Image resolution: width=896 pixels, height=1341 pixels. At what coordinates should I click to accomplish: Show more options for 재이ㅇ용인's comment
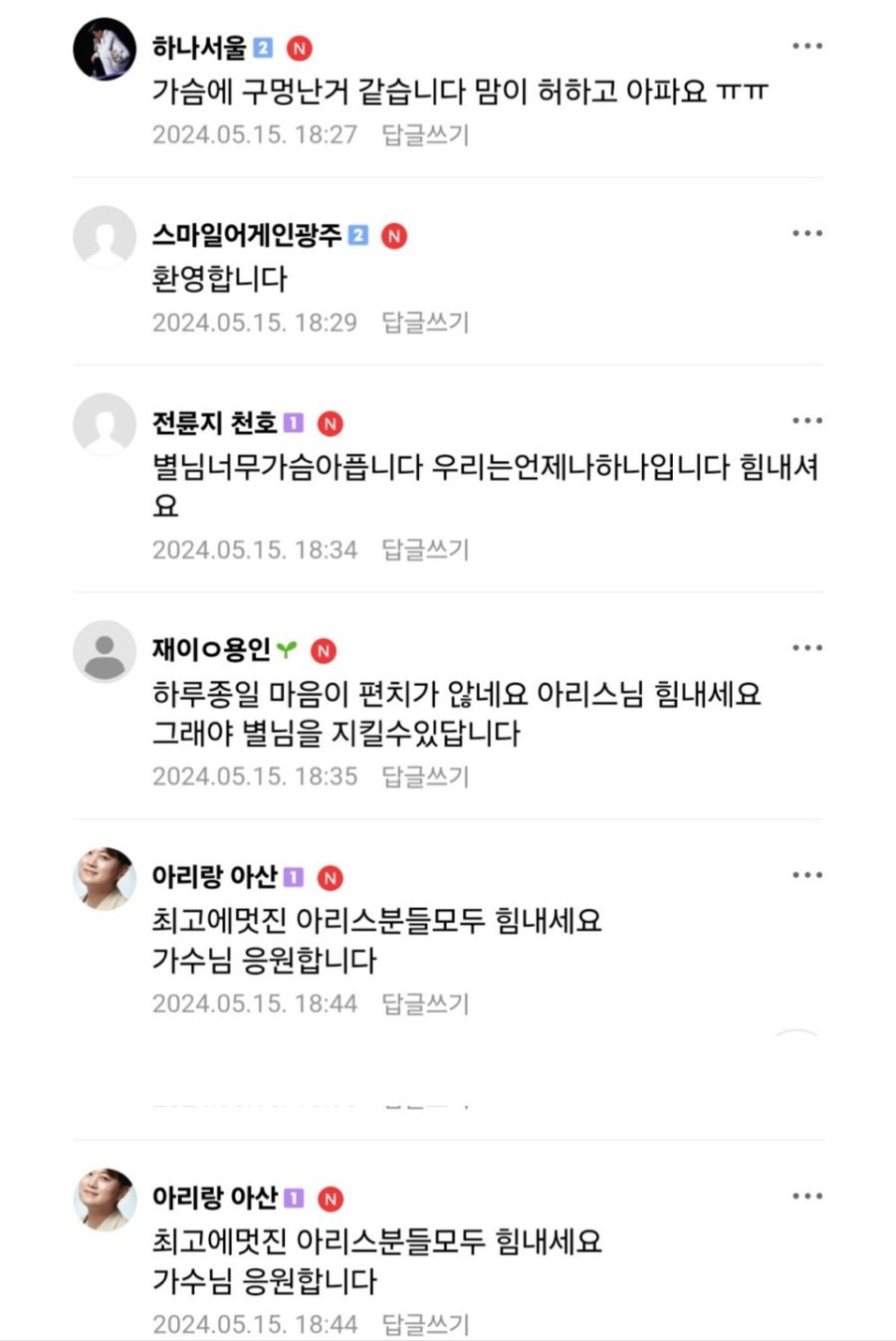tap(806, 648)
